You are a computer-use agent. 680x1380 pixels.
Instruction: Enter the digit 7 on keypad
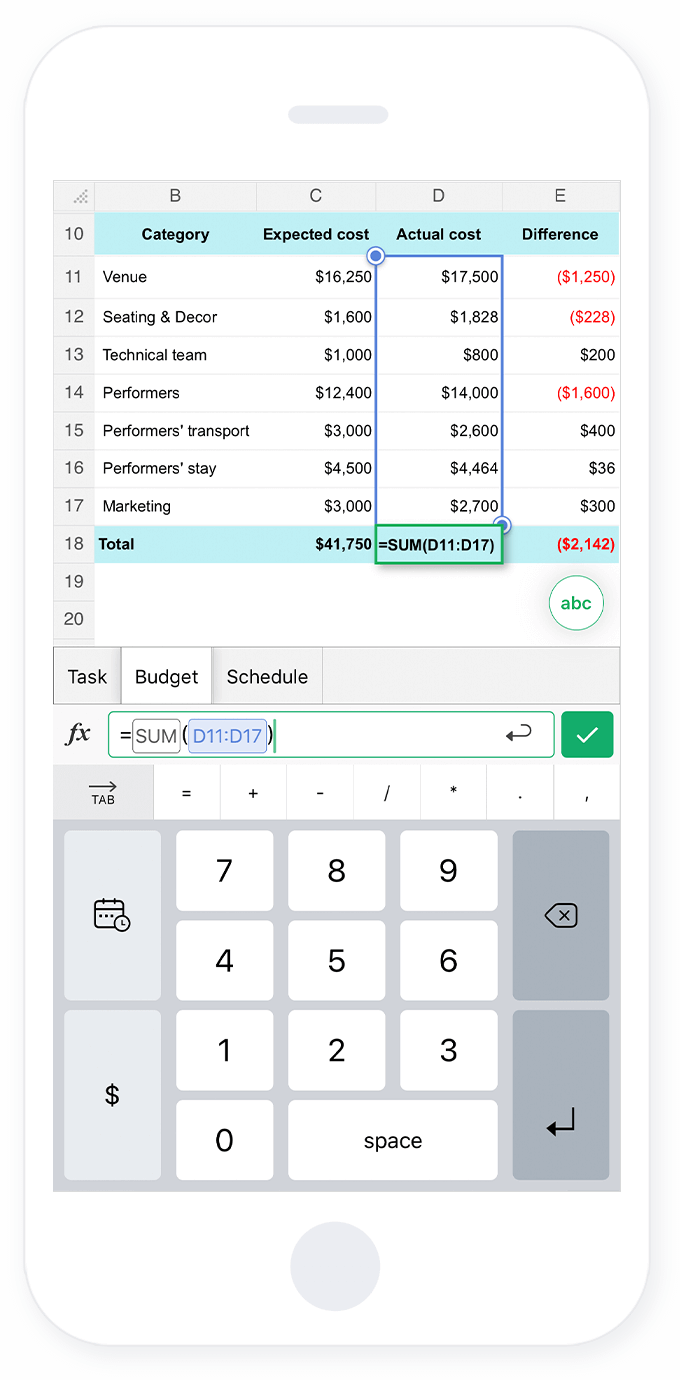(x=224, y=871)
